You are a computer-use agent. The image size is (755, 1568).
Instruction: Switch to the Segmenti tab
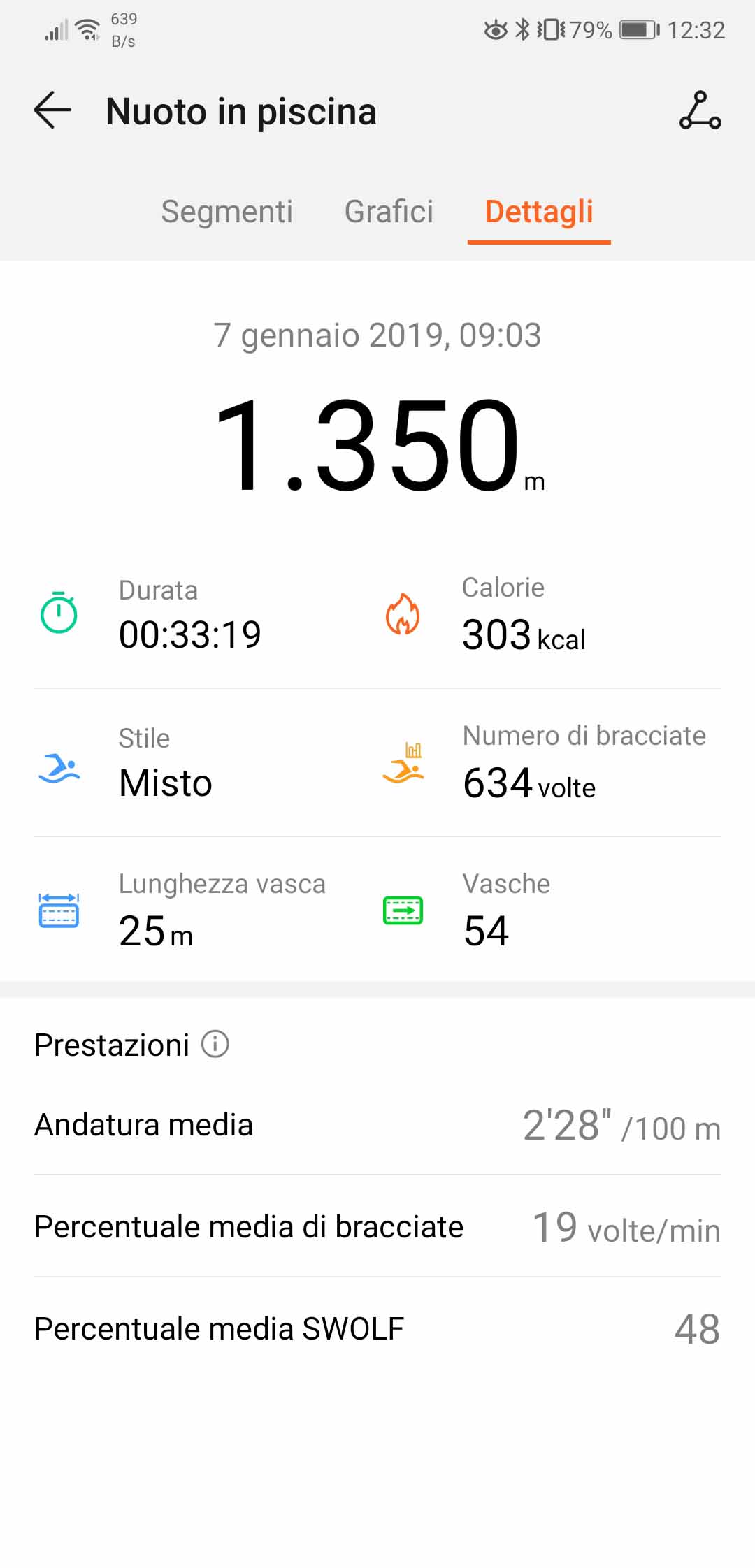(226, 211)
